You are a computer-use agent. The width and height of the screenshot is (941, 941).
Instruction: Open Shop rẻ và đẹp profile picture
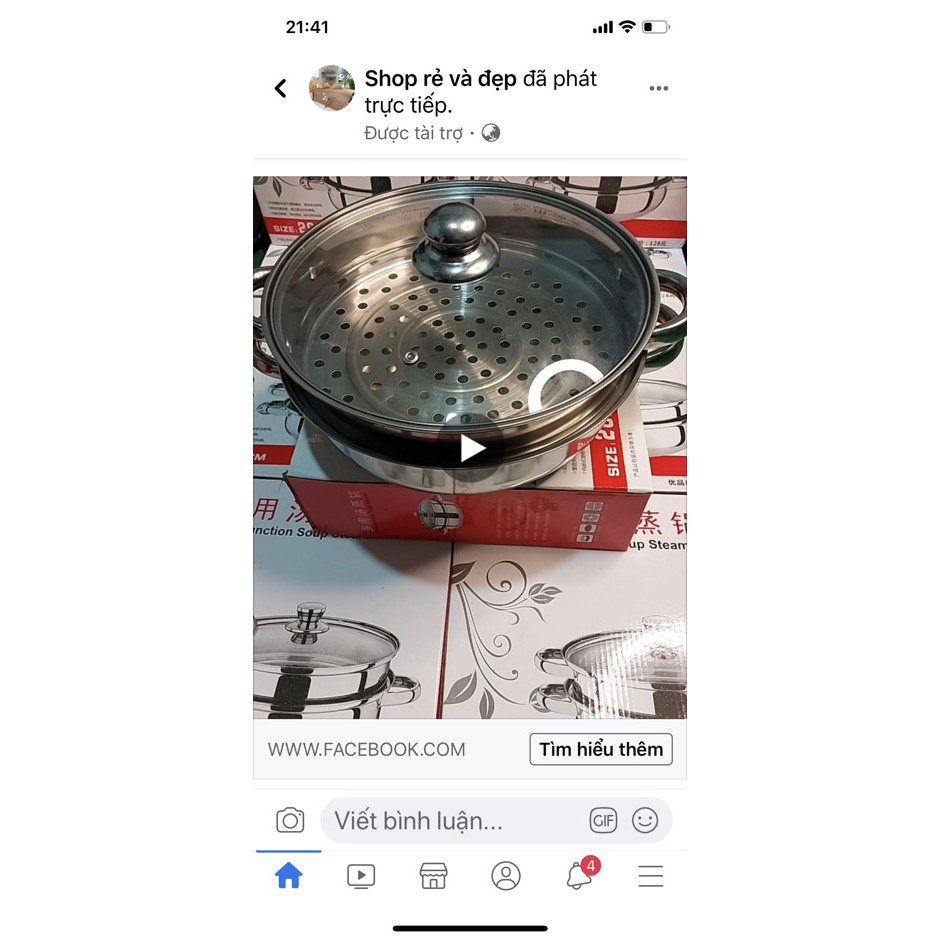(332, 88)
